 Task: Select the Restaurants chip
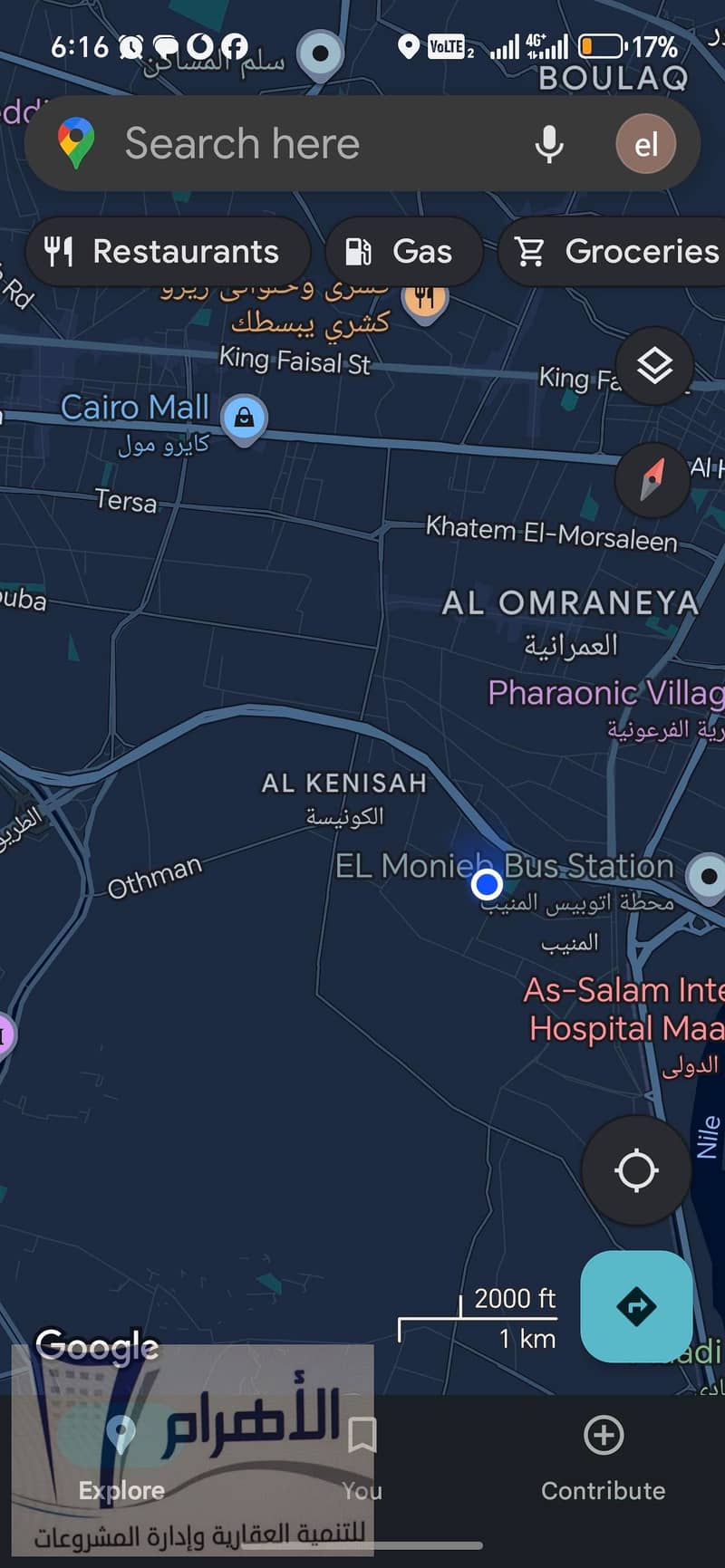[167, 252]
